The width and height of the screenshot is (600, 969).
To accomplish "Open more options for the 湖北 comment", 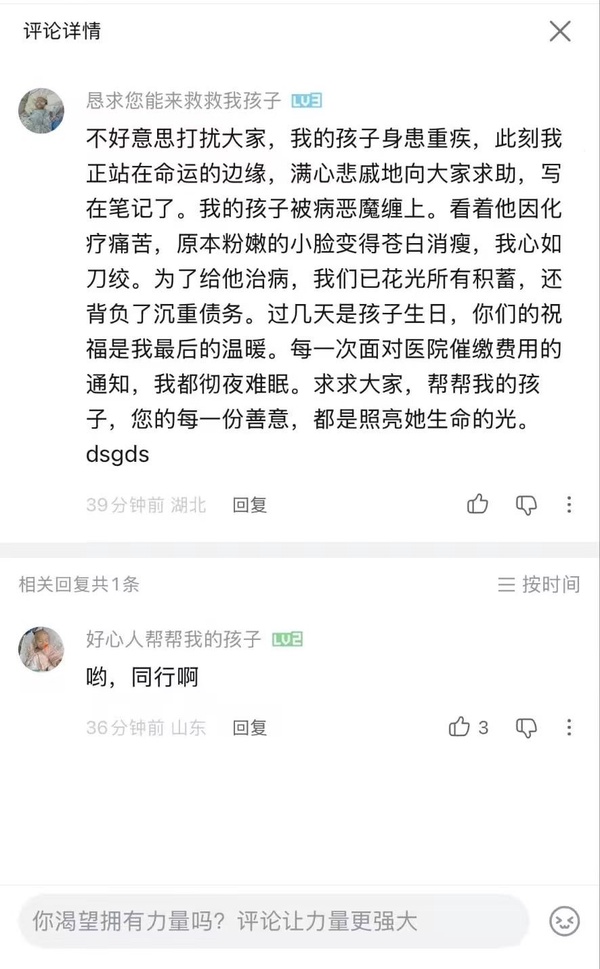I will (569, 505).
